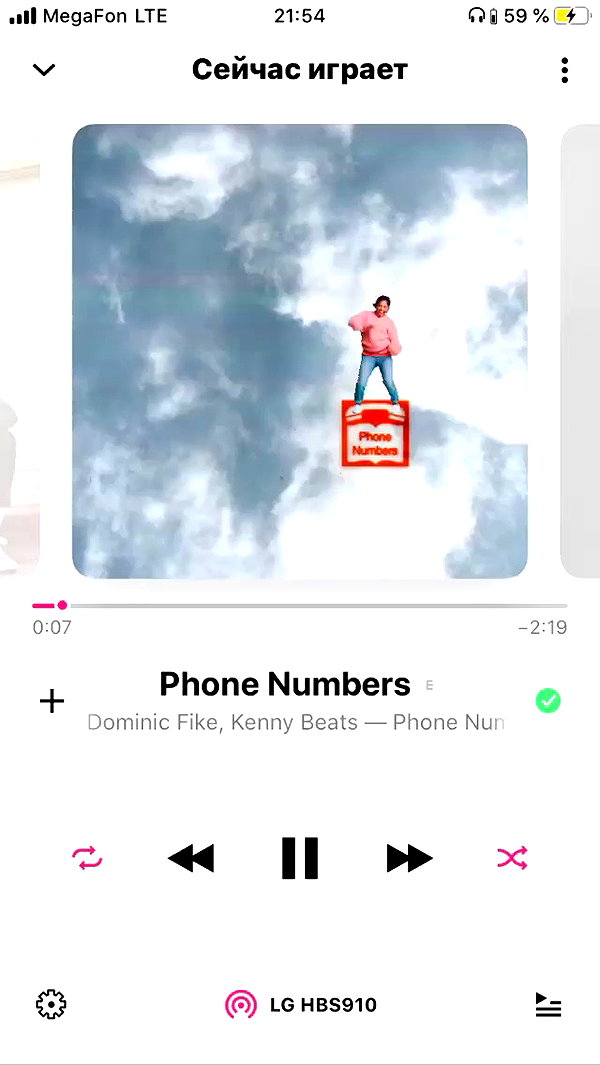The height and width of the screenshot is (1065, 600).
Task: Pause the current song
Action: click(300, 858)
